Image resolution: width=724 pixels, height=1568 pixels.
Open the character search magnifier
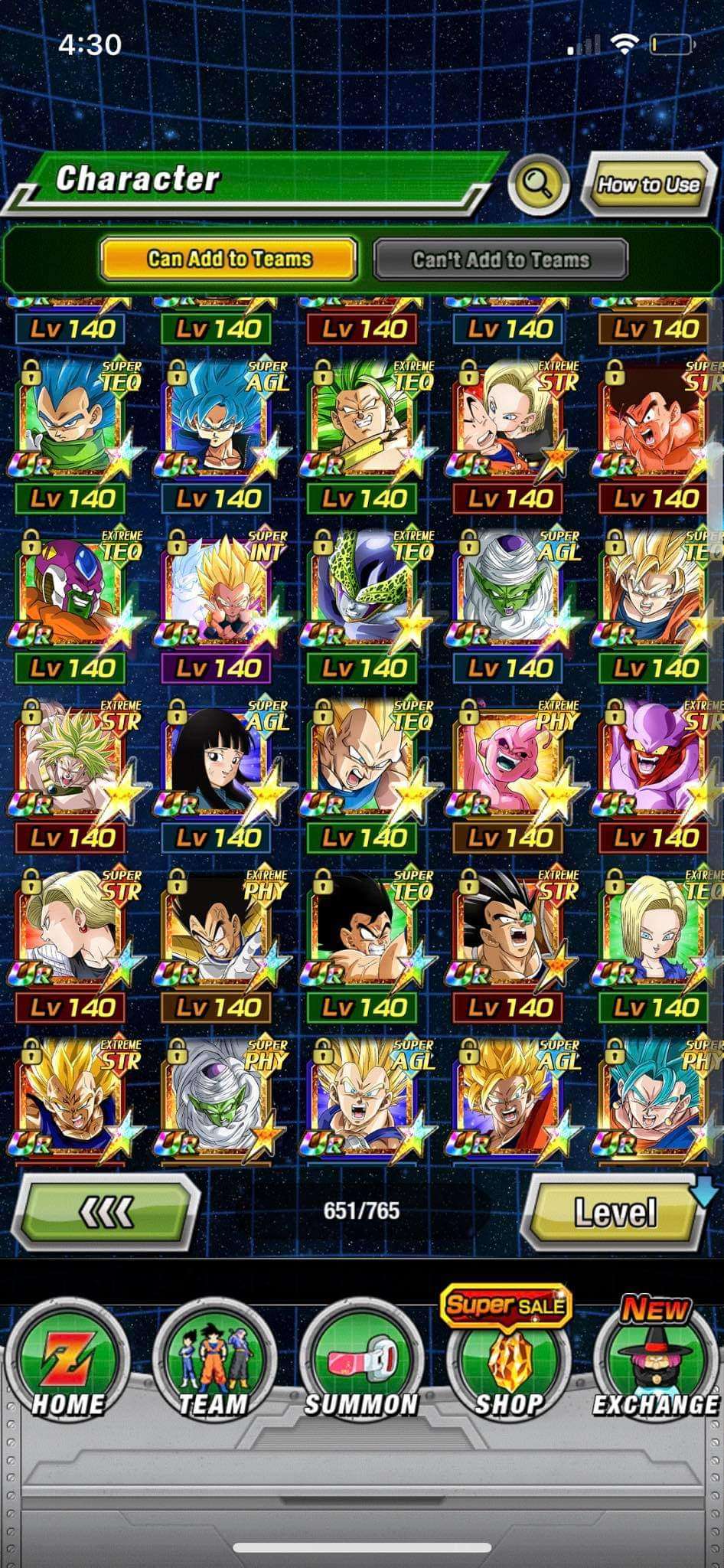tap(539, 184)
